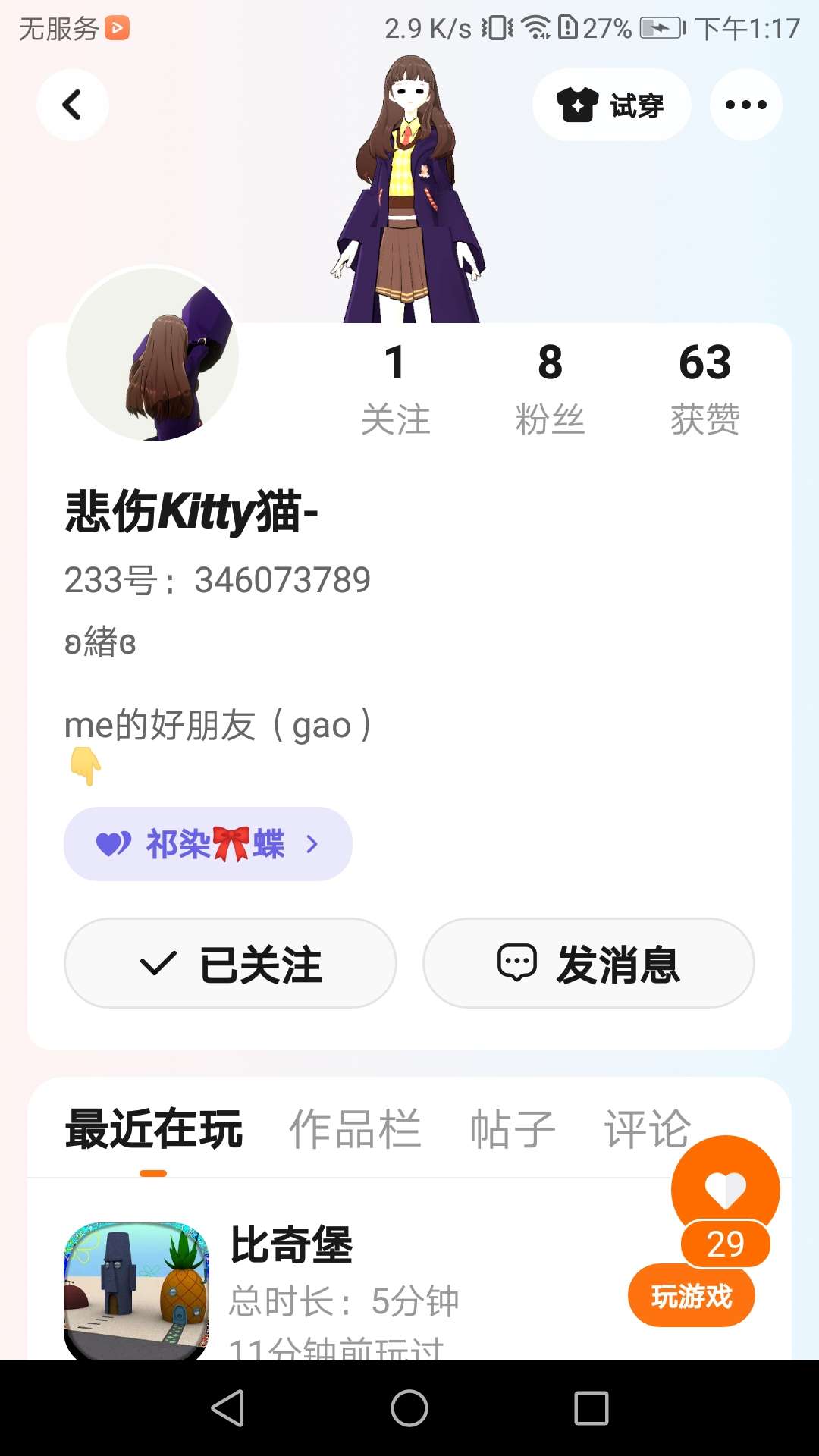Tap the system home button

[x=409, y=1408]
